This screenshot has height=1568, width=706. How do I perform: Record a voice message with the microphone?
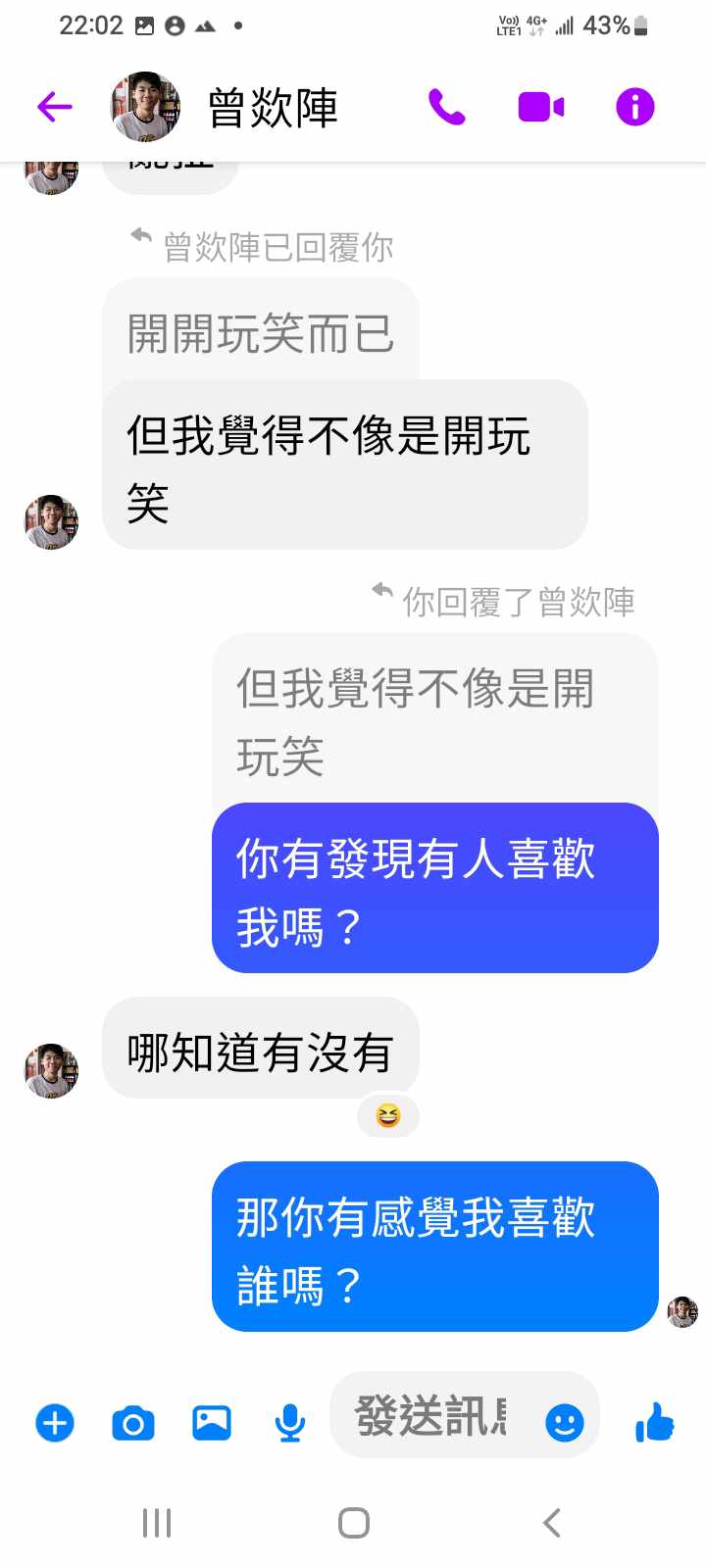(x=289, y=1422)
